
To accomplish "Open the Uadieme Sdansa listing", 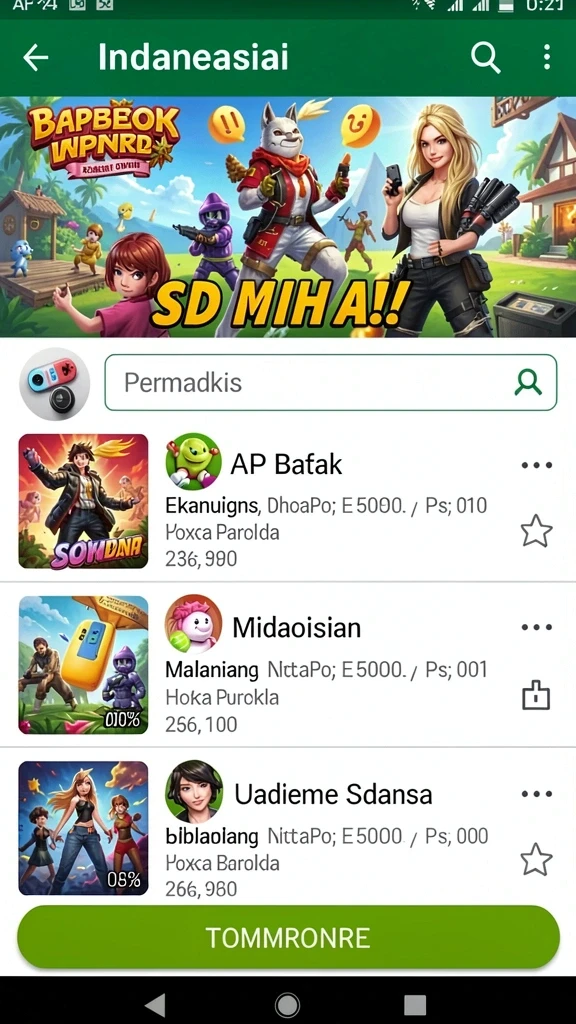I will (288, 827).
